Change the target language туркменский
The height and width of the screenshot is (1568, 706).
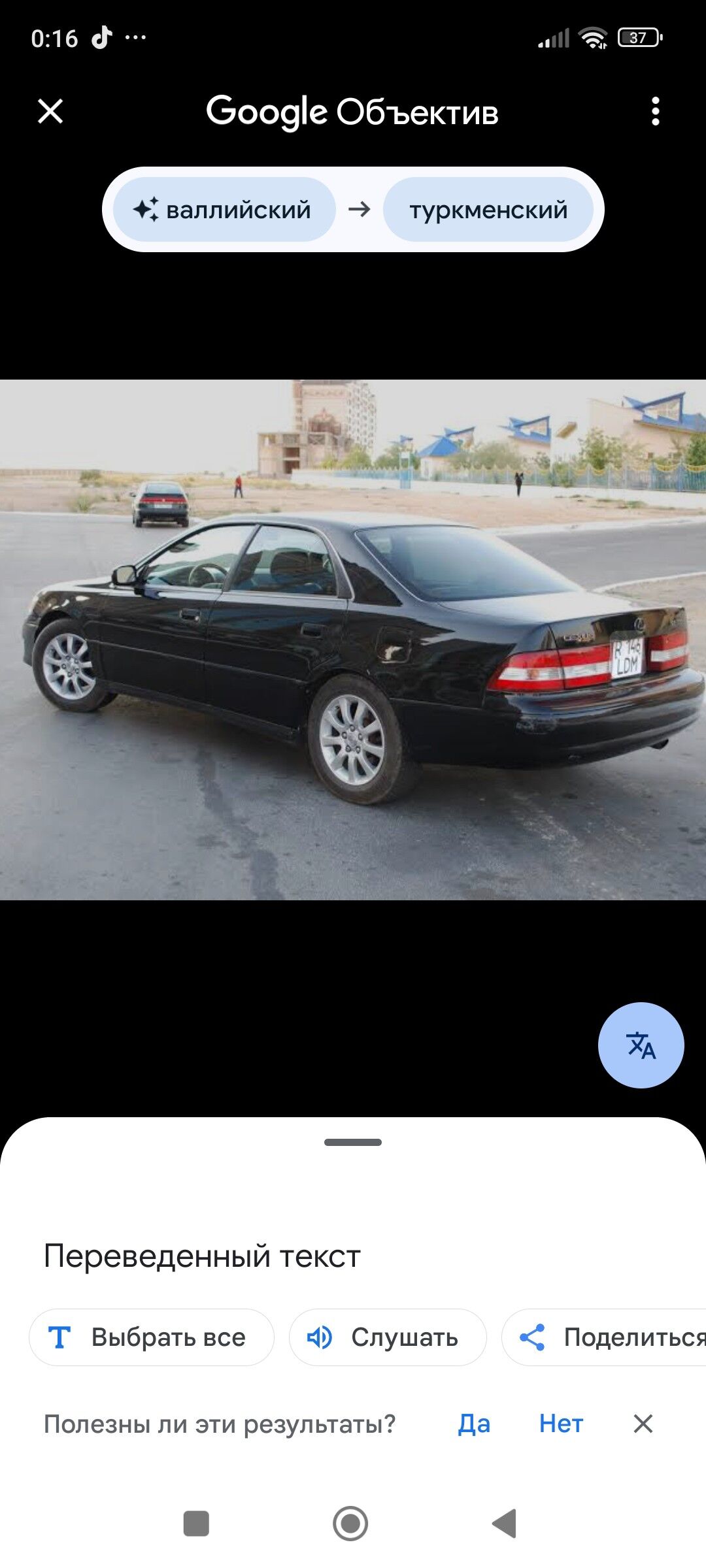click(488, 210)
